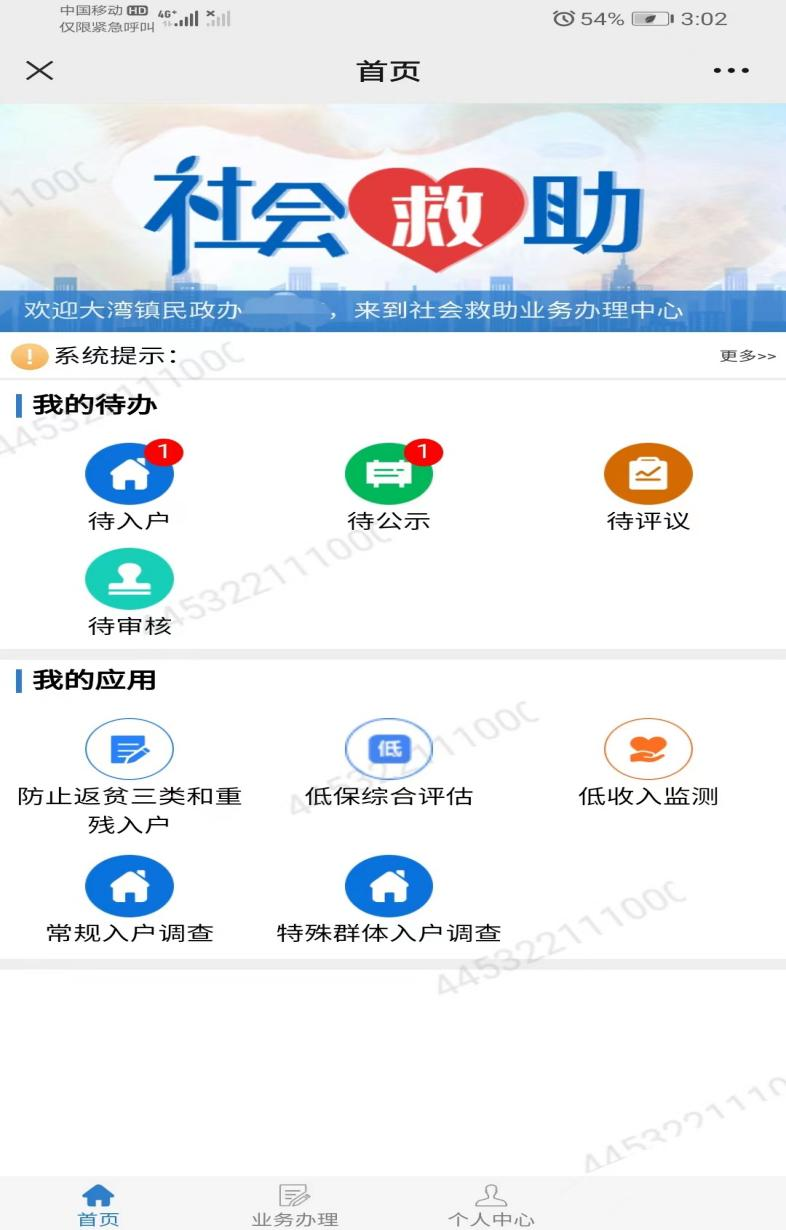Click 更多>> to see all notifications
This screenshot has height=1230, width=786.
click(x=747, y=355)
